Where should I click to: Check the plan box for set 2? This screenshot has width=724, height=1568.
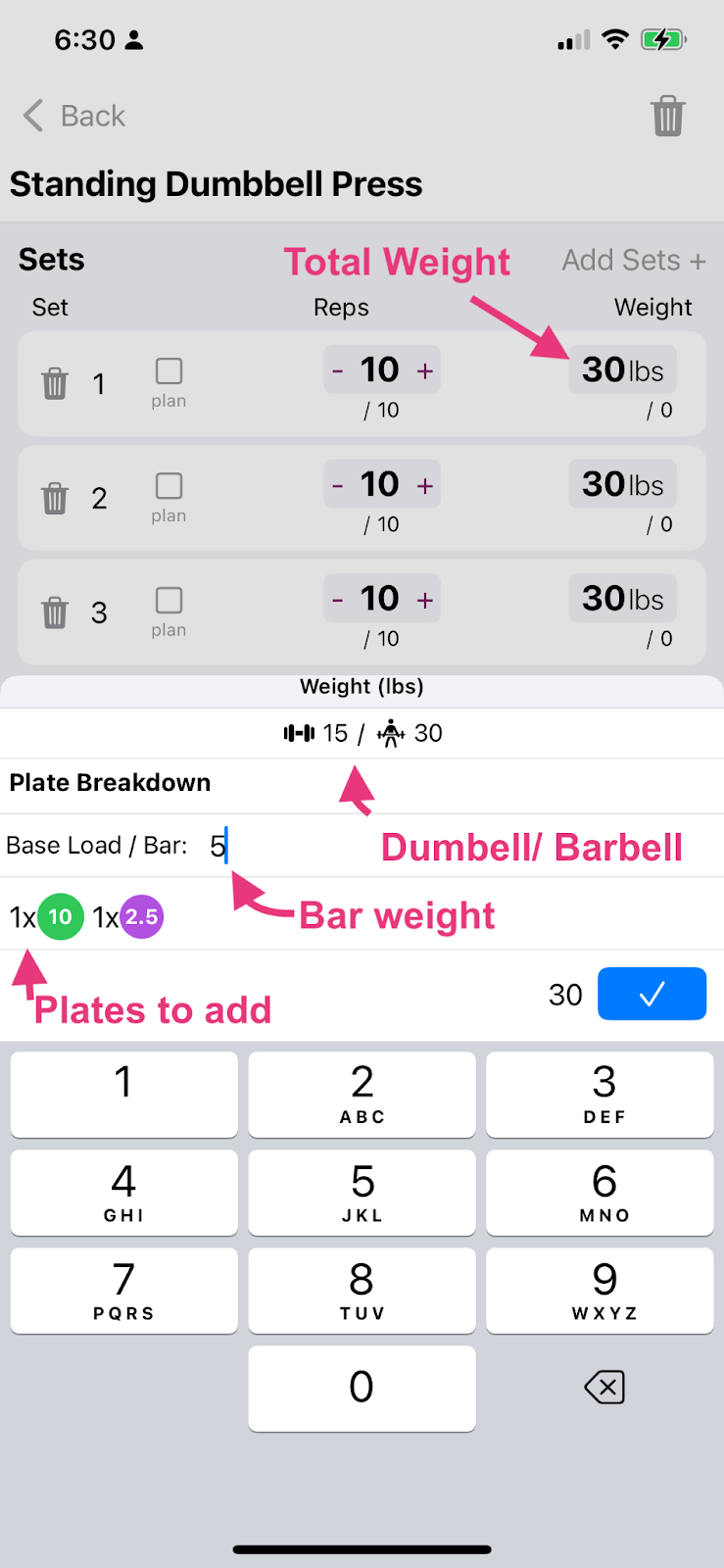pyautogui.click(x=169, y=486)
